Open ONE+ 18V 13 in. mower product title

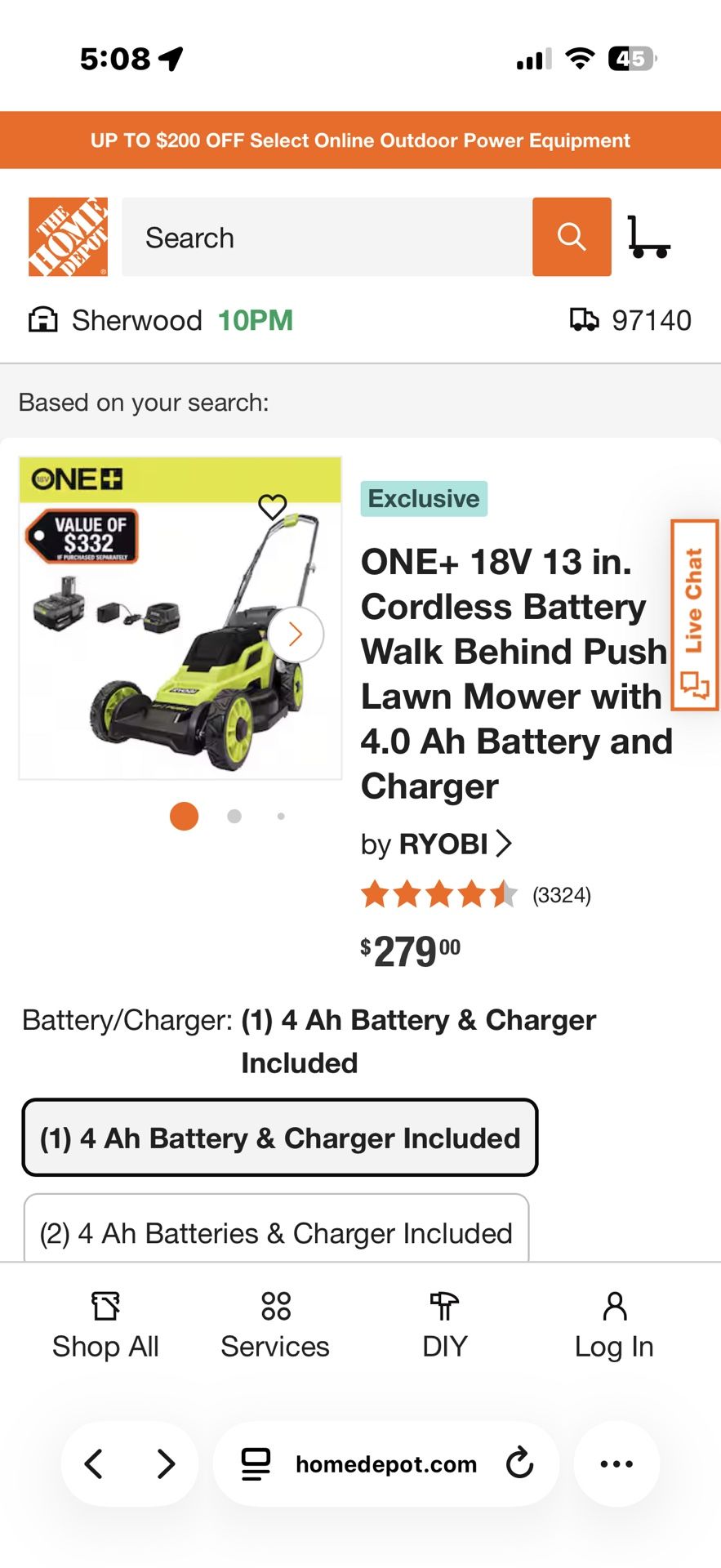[x=516, y=673]
